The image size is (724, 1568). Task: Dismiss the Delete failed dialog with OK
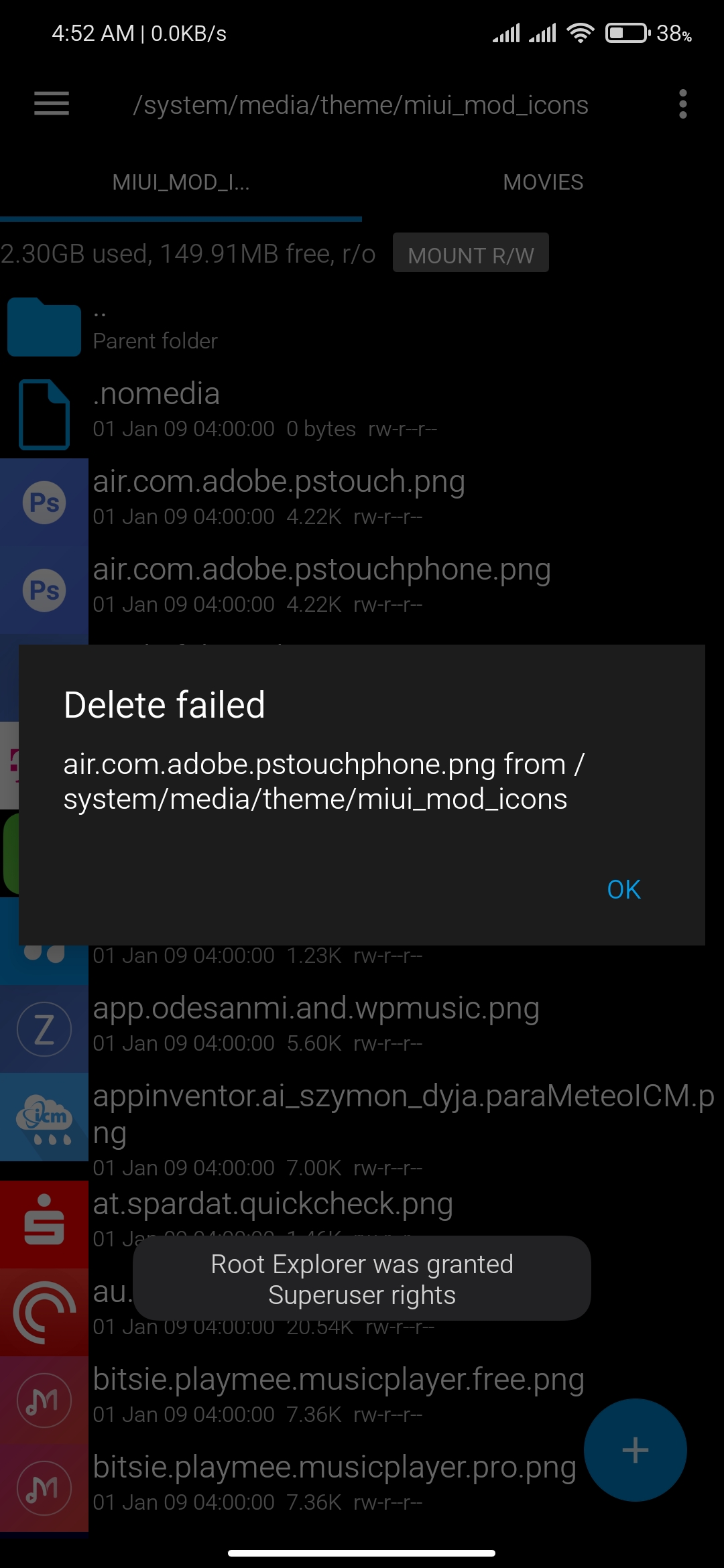[623, 889]
